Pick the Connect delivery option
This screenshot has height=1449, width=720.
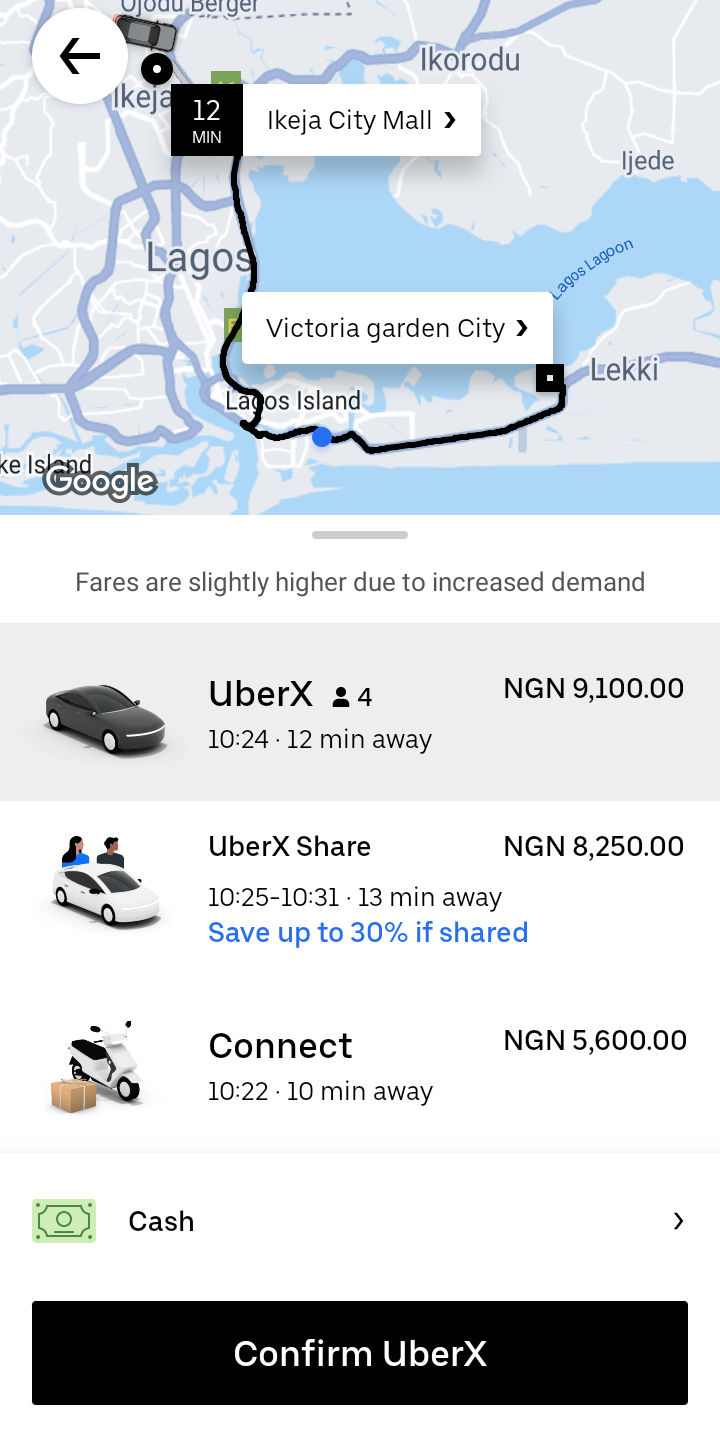[360, 1066]
